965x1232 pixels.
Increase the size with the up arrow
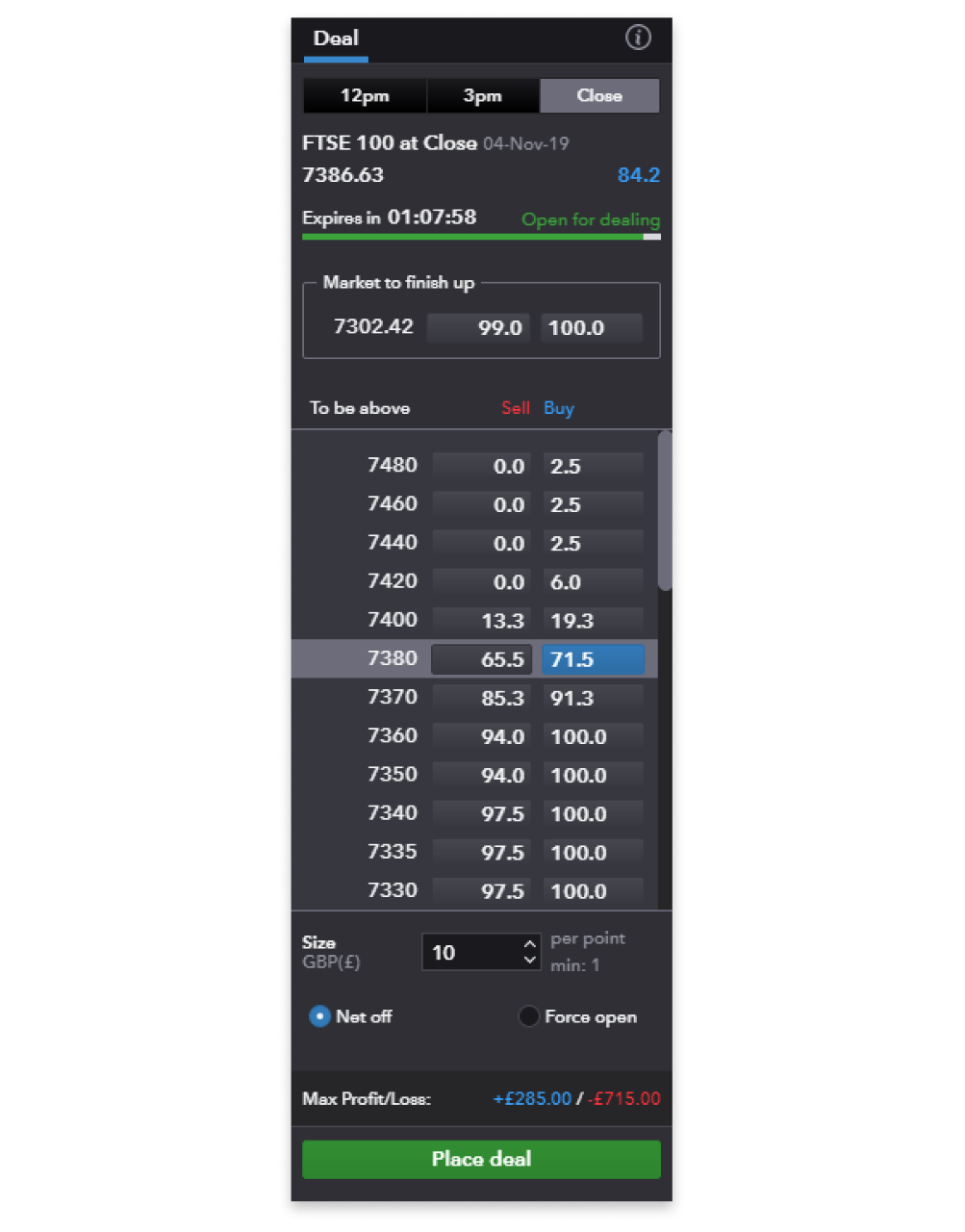tap(530, 943)
